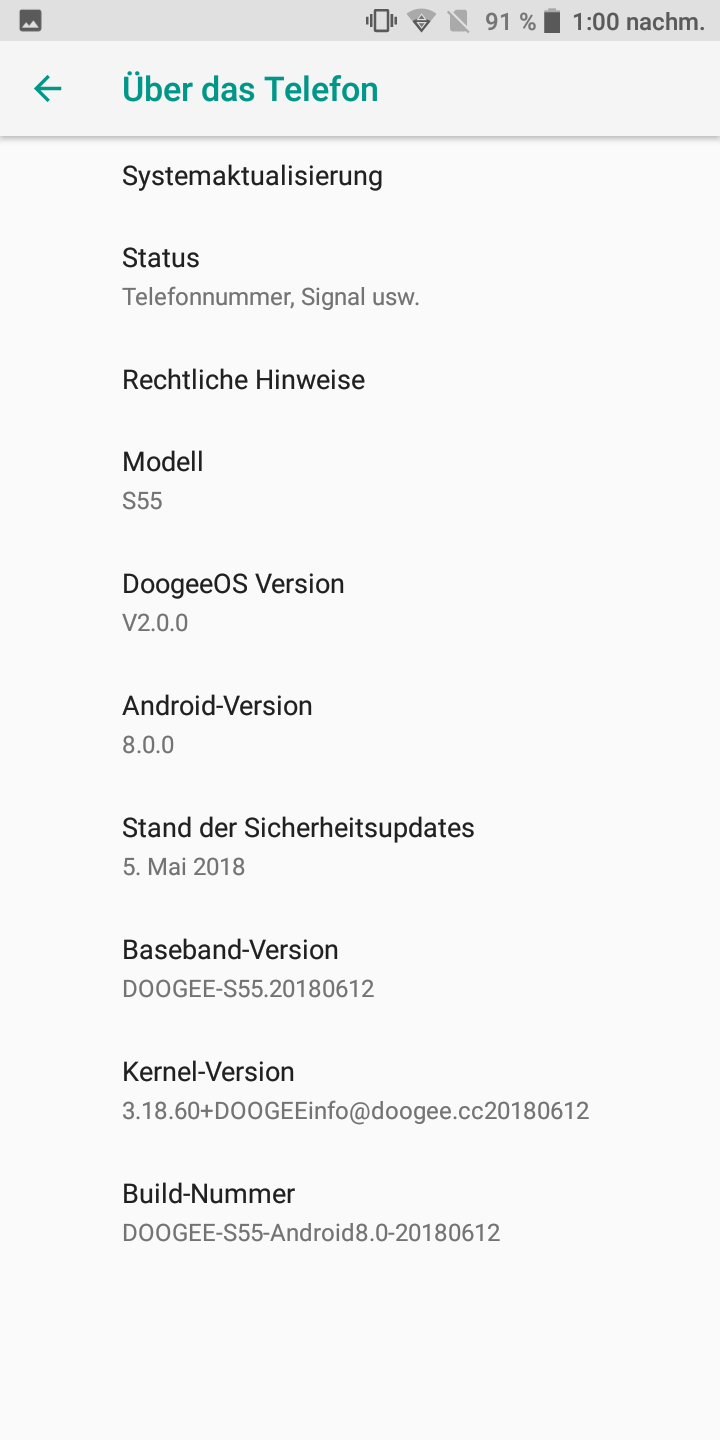Tap the Kernel-Version row

tap(360, 1091)
